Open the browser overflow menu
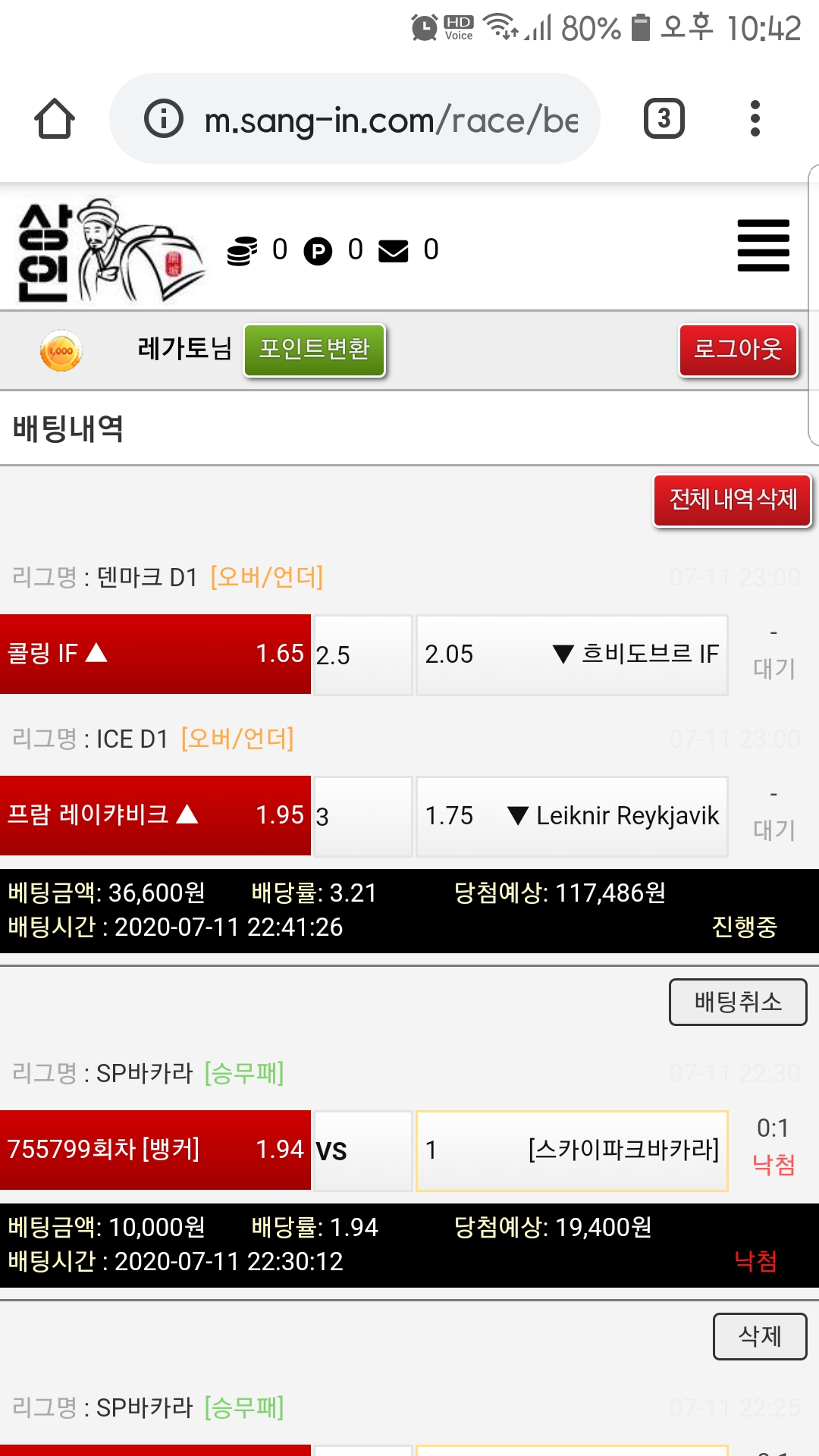The image size is (819, 1456). (x=755, y=119)
